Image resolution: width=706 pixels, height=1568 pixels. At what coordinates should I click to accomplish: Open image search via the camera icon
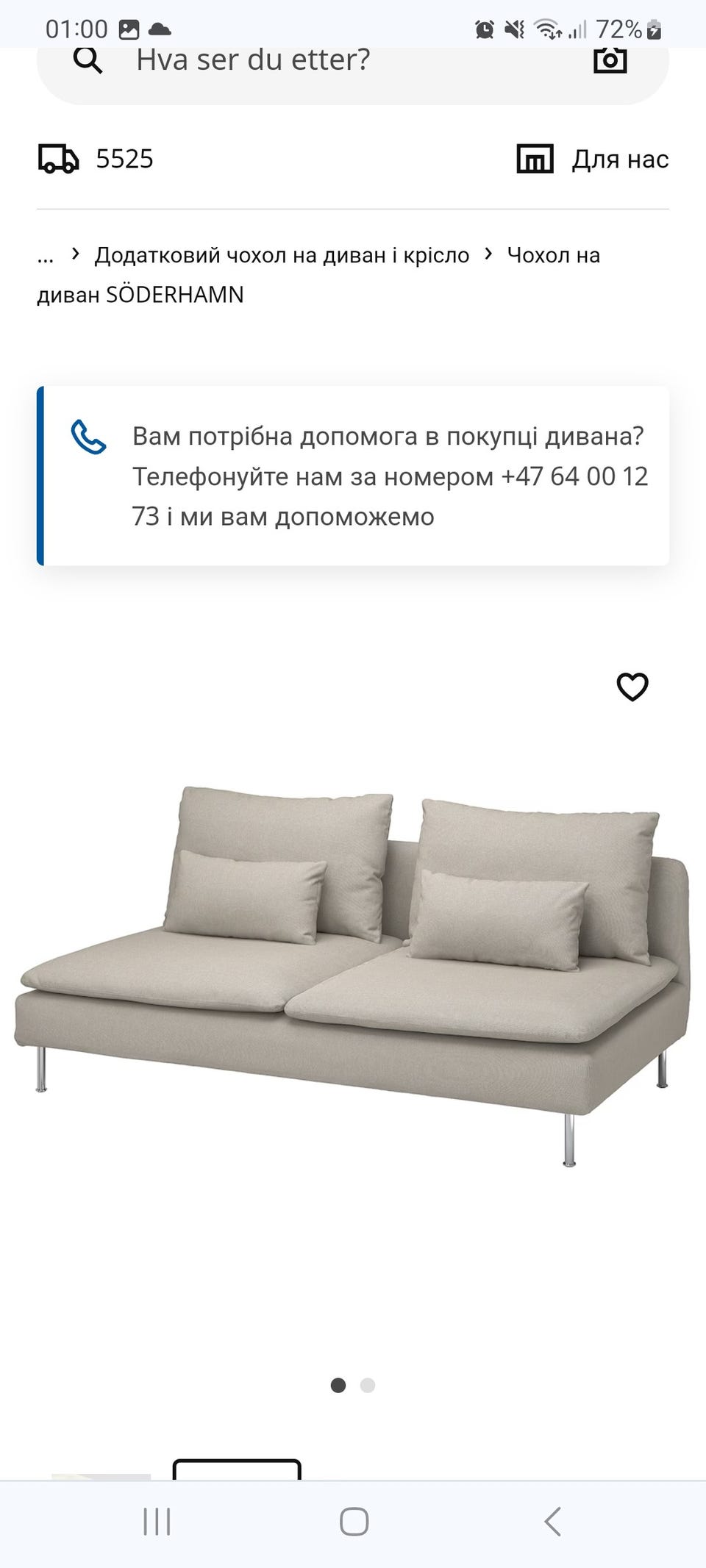point(610,60)
